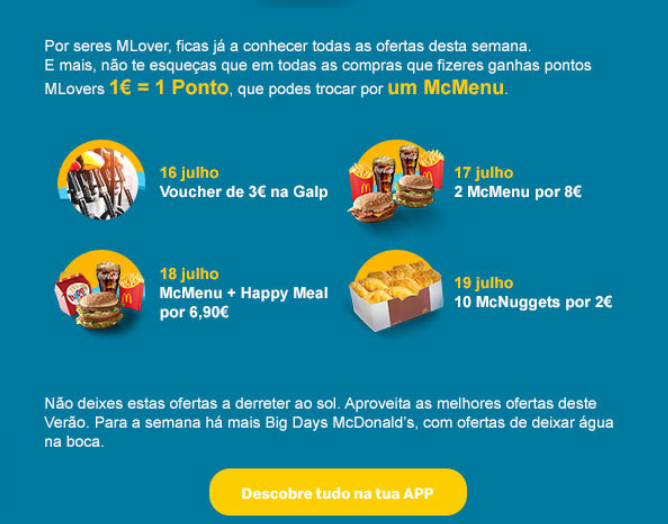
Task: Tap the Descobre tudo na tua APP button
Action: 338,493
